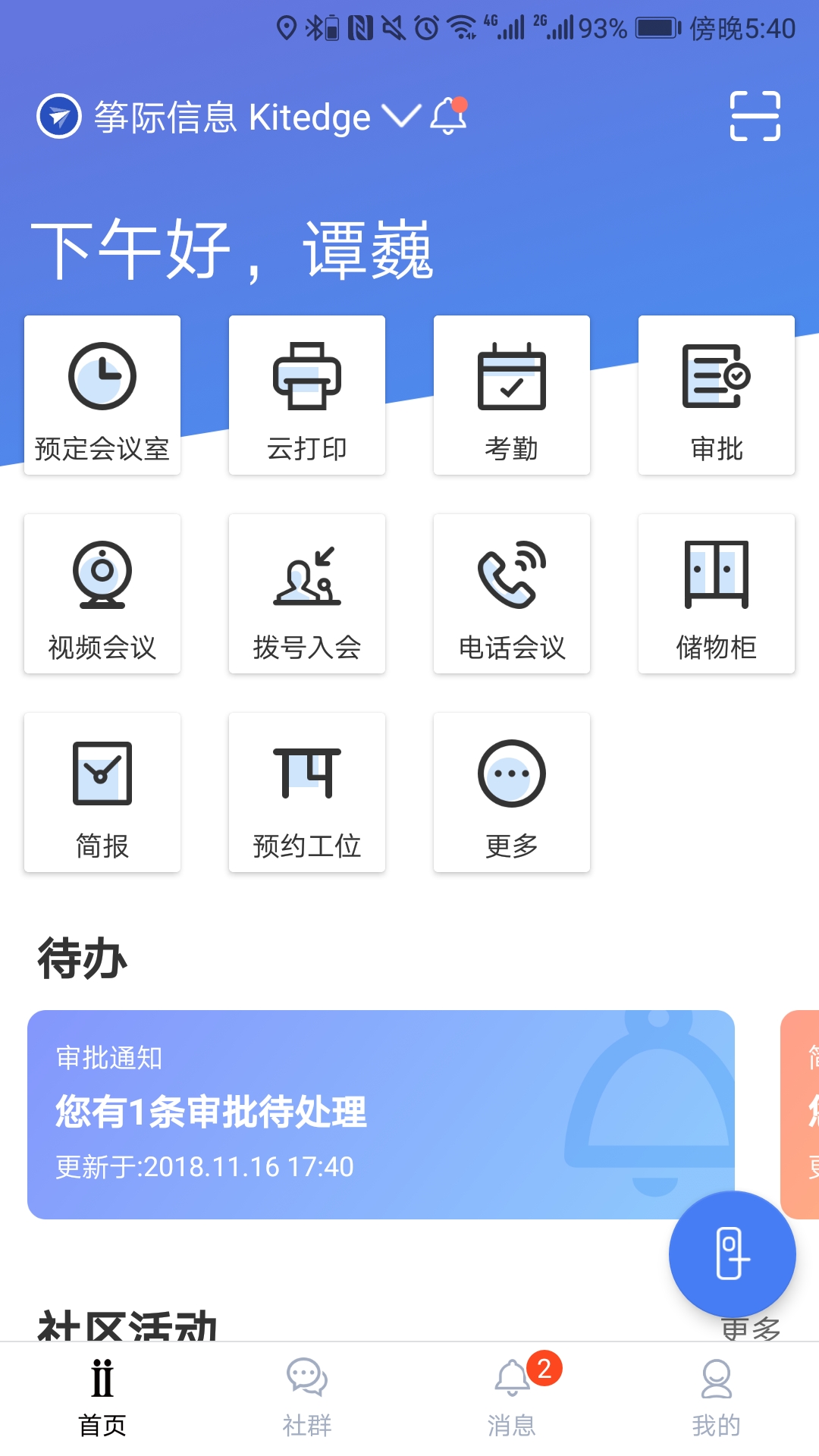Open the 考勤 attendance feature
This screenshot has width=819, height=1456.
[x=512, y=394]
